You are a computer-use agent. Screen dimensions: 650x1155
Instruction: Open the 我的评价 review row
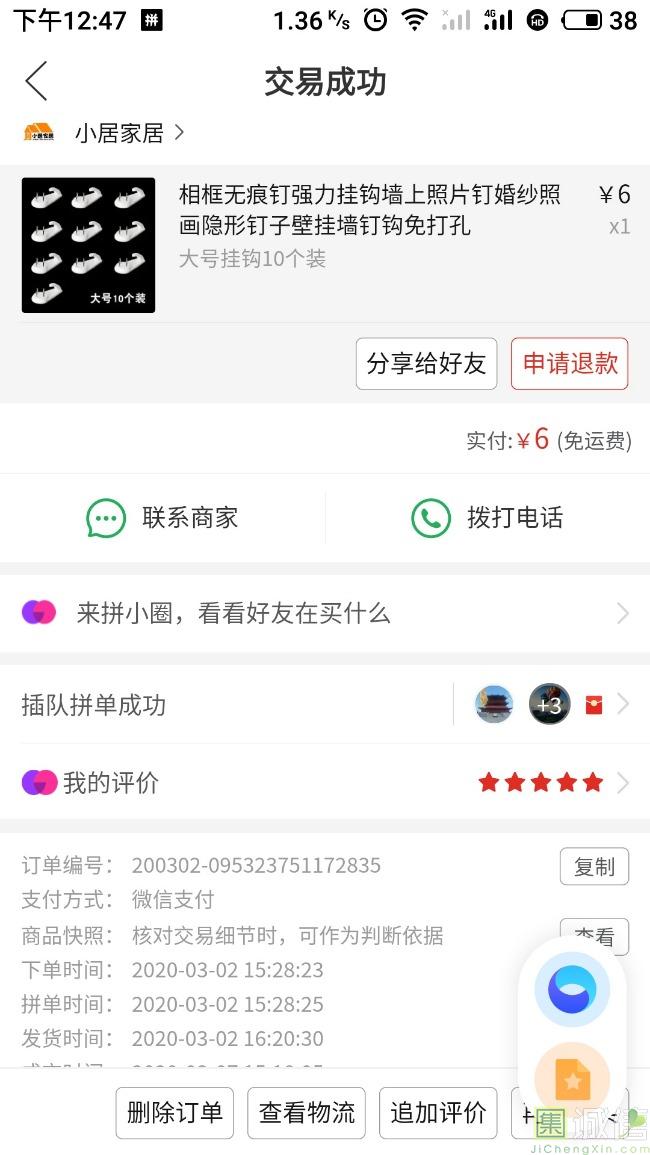[325, 782]
